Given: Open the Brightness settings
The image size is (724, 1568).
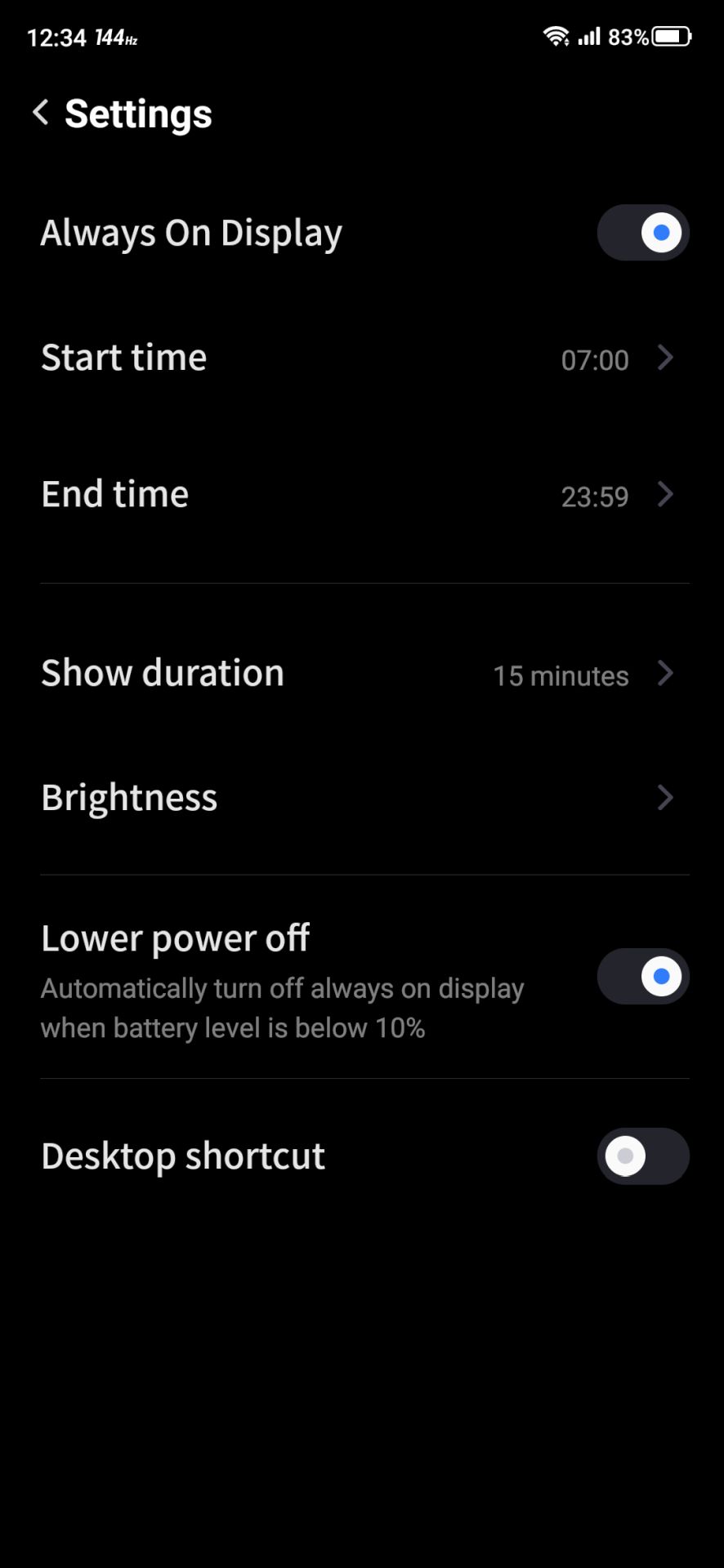Looking at the screenshot, I should [362, 798].
